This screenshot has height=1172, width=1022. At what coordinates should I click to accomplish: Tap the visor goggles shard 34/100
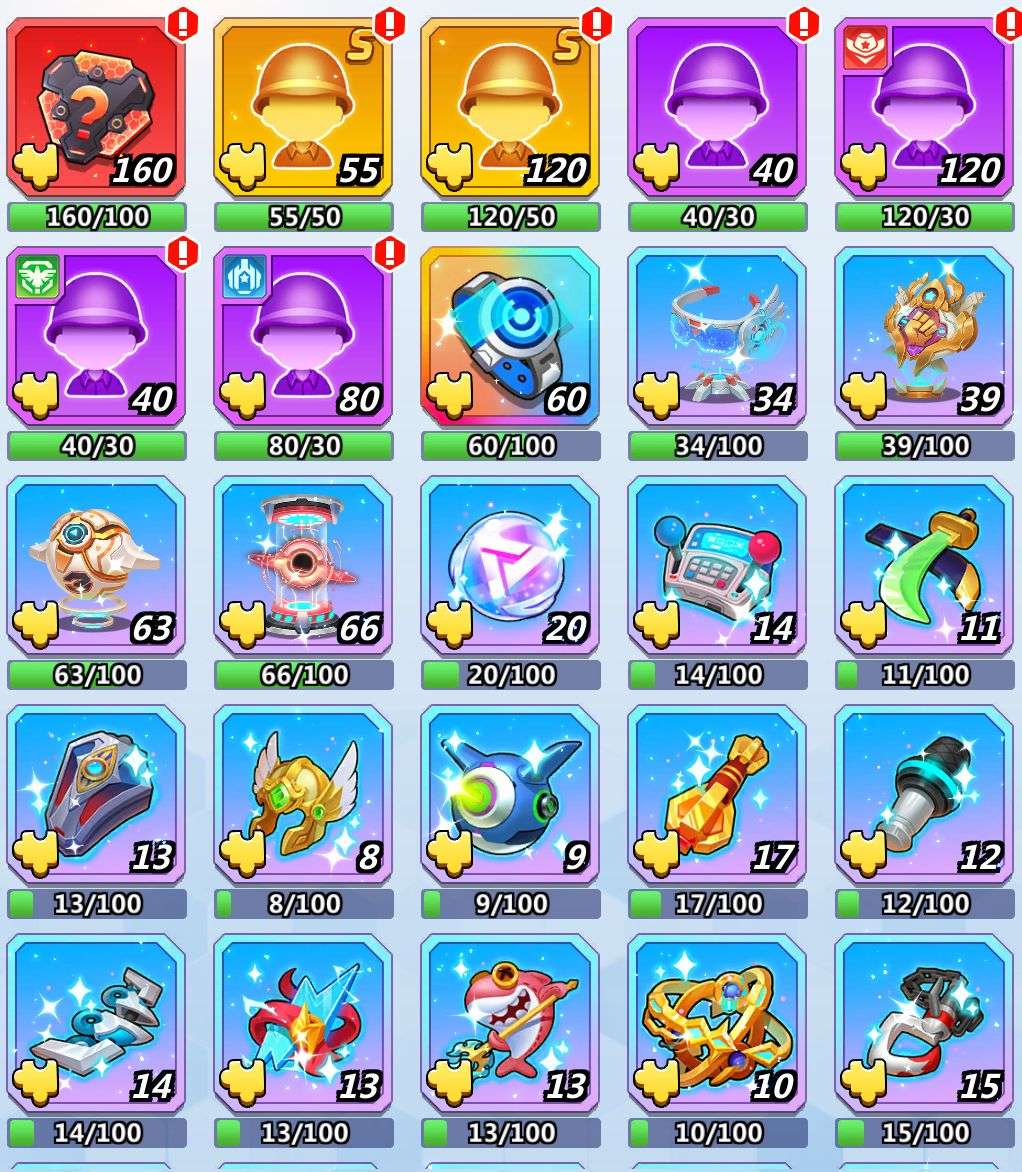point(717,336)
